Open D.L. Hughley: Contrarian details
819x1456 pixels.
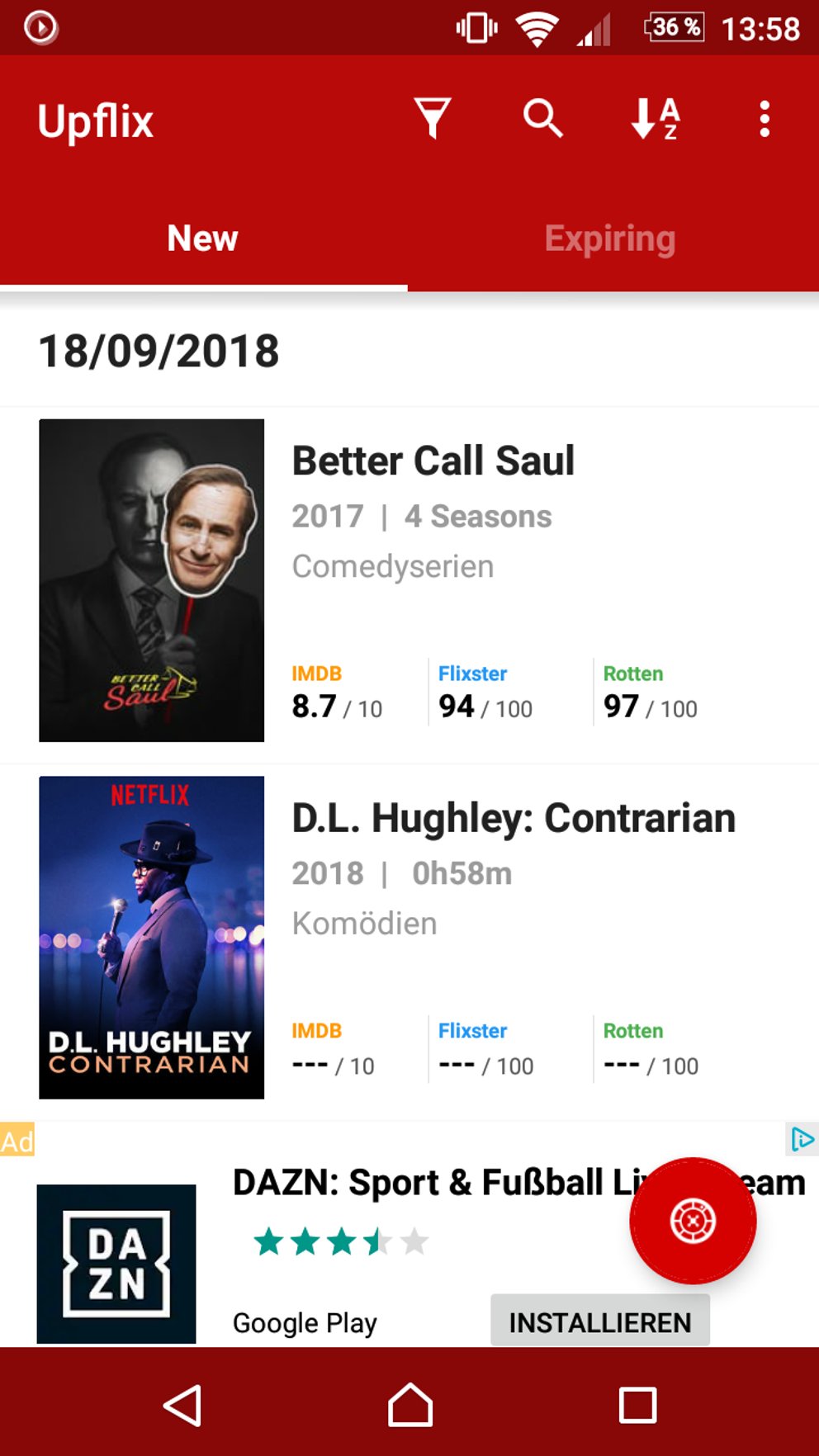point(514,818)
